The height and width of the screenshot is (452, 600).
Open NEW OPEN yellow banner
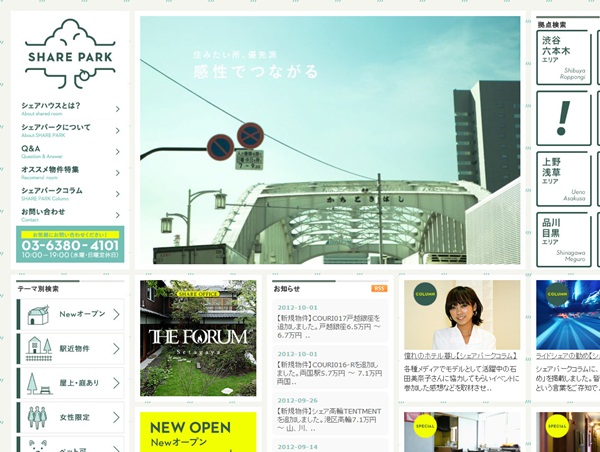coord(198,432)
